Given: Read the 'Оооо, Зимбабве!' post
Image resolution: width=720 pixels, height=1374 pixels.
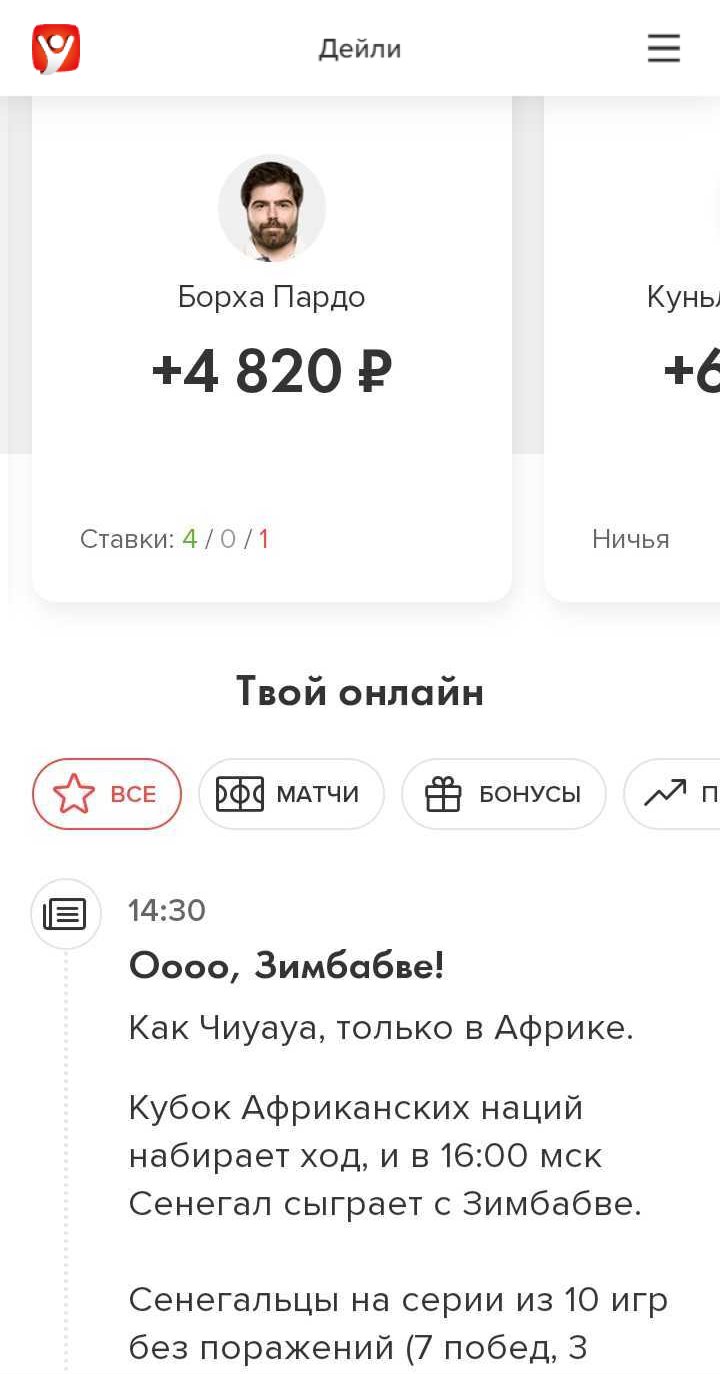Looking at the screenshot, I should pos(287,966).
